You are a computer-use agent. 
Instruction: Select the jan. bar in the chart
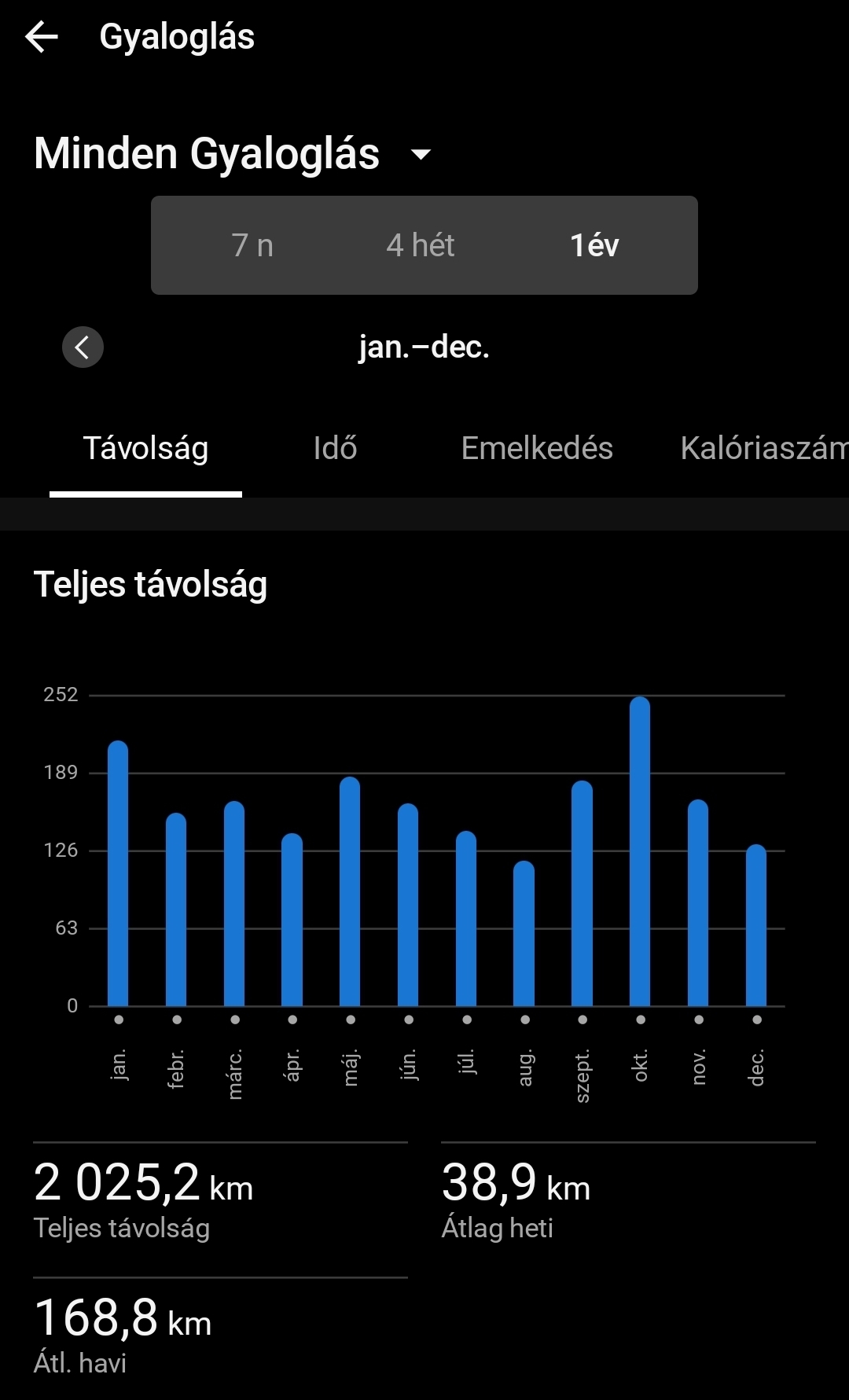pos(118,873)
